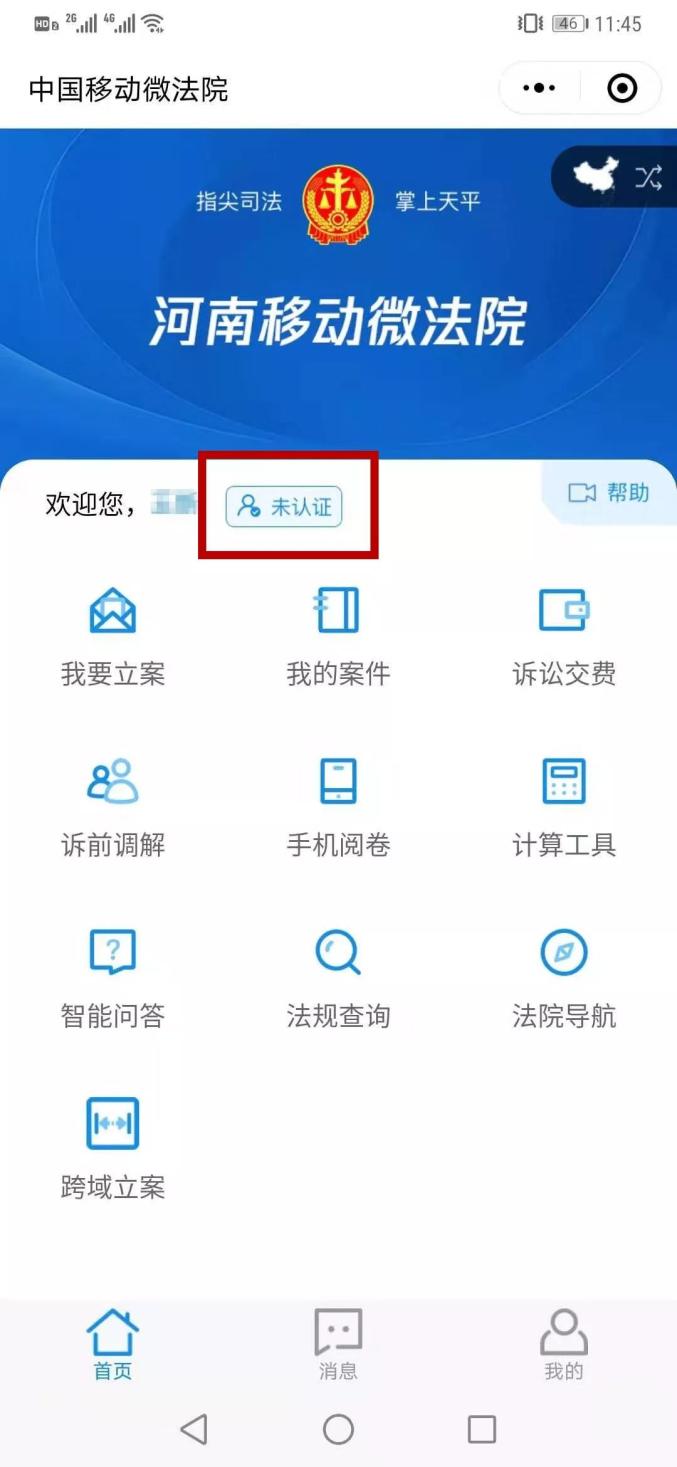The width and height of the screenshot is (677, 1467).
Task: Switch to the 我的 profile tab
Action: [x=564, y=1345]
